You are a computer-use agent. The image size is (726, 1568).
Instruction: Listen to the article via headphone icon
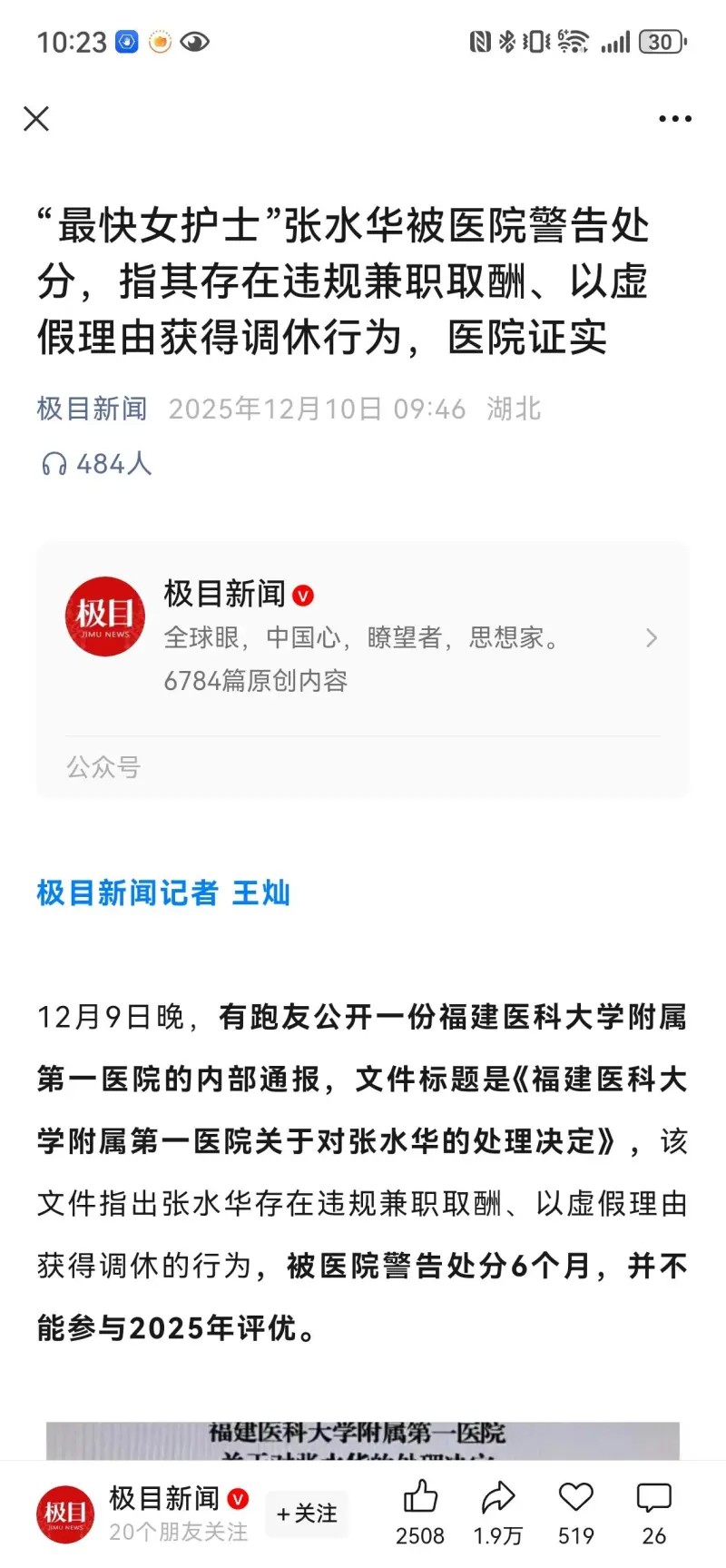click(x=54, y=464)
